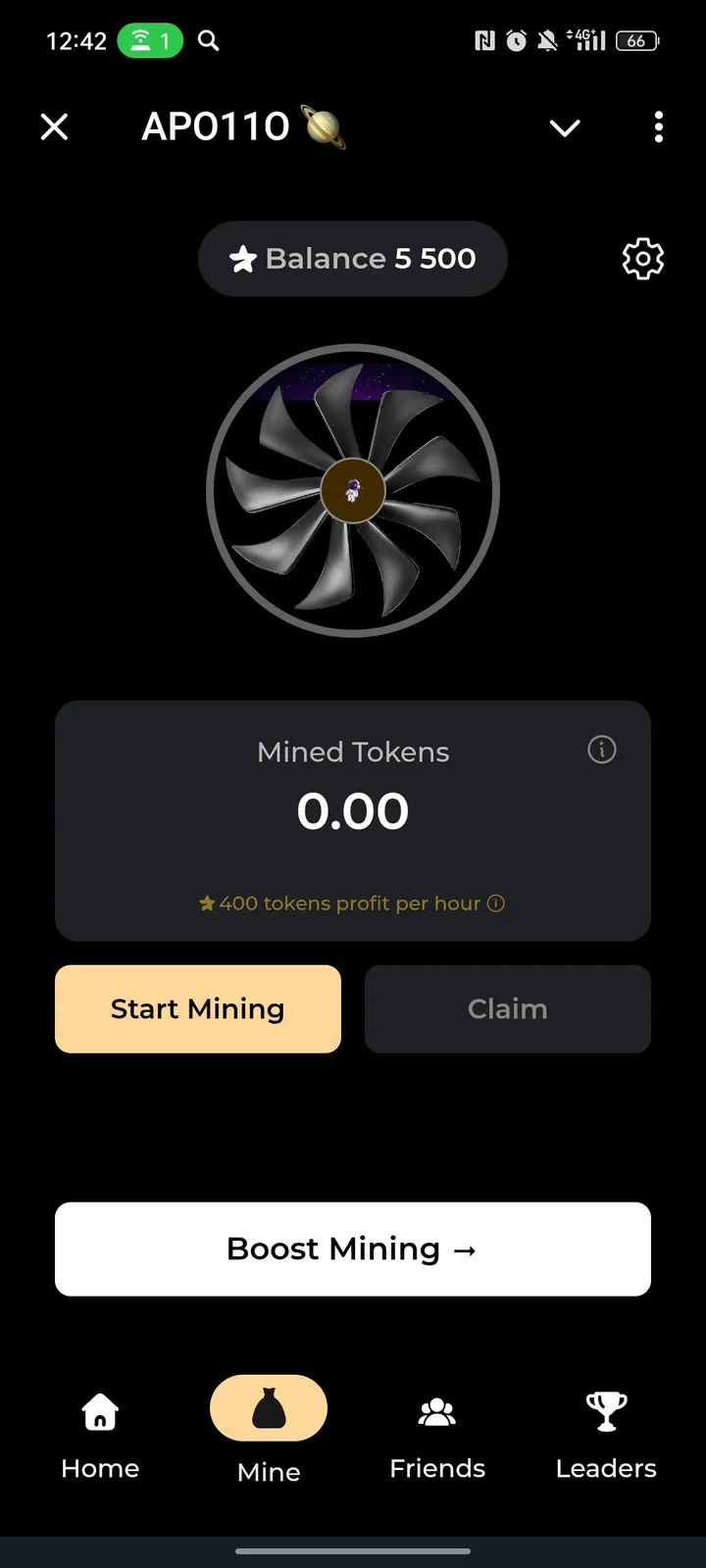This screenshot has width=706, height=1568.
Task: Start Mining tokens
Action: point(198,1008)
